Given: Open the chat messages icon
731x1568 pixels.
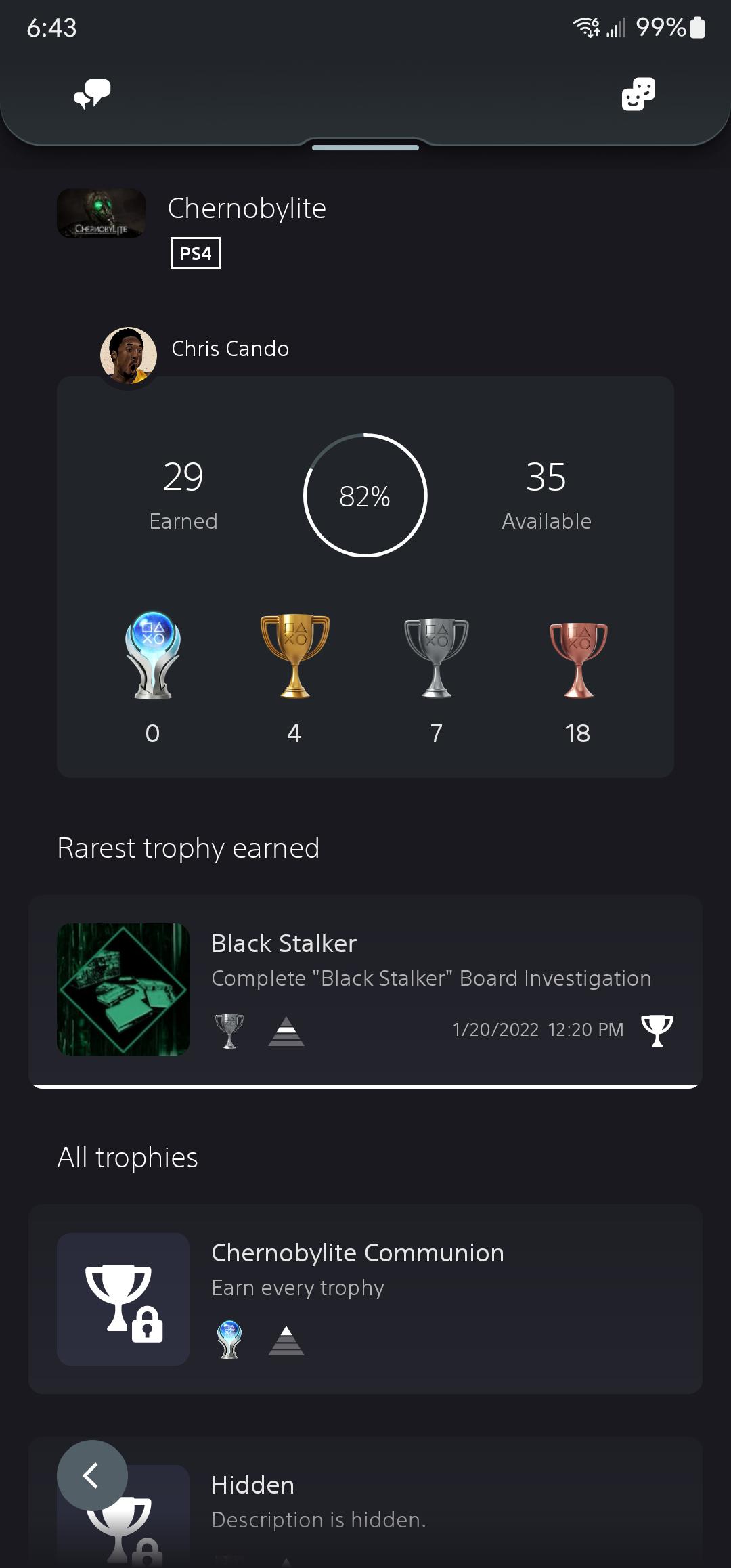Looking at the screenshot, I should point(92,94).
